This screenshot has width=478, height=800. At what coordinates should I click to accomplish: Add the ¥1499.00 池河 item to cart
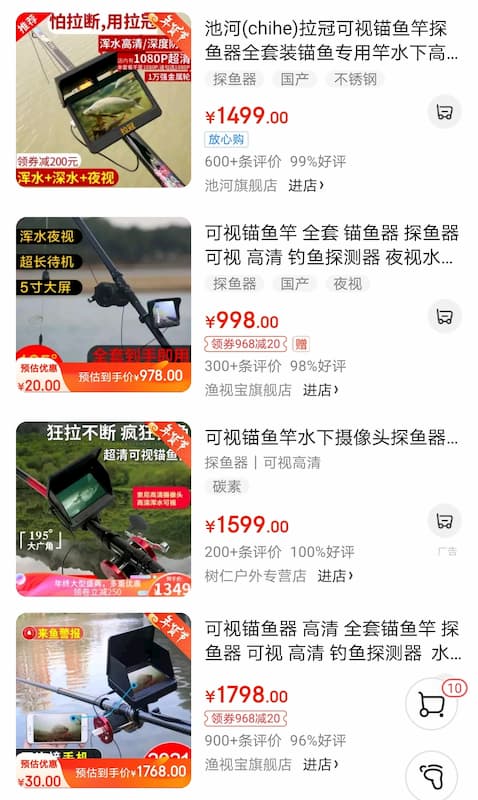(x=444, y=112)
